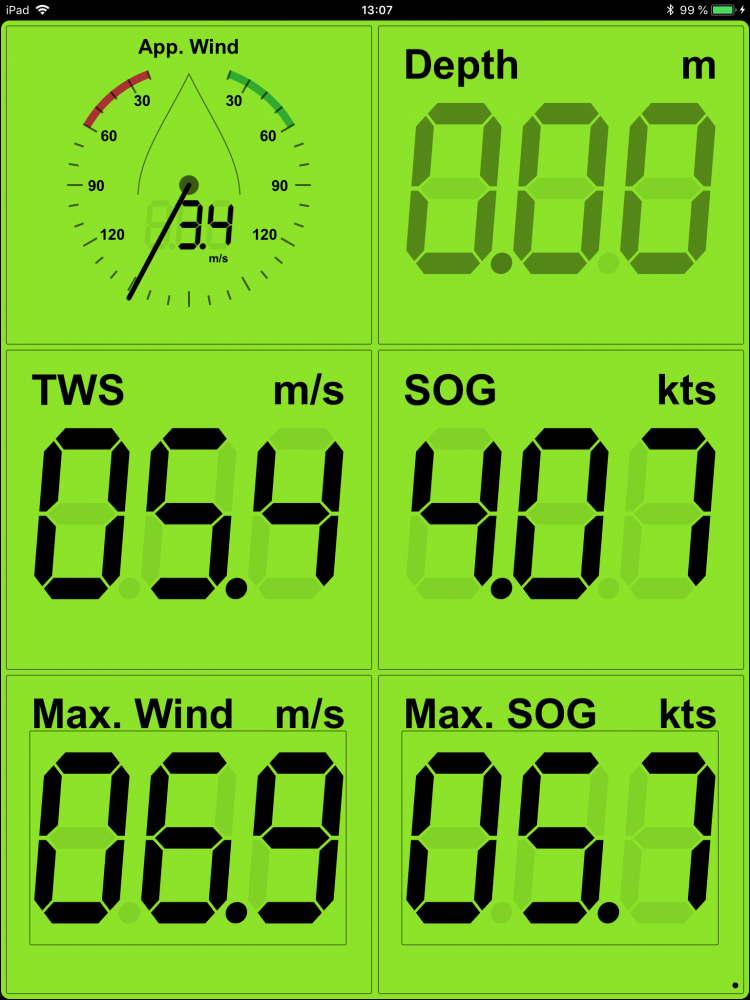
Task: Open the Apparent Wind gauge tile
Action: [188, 185]
